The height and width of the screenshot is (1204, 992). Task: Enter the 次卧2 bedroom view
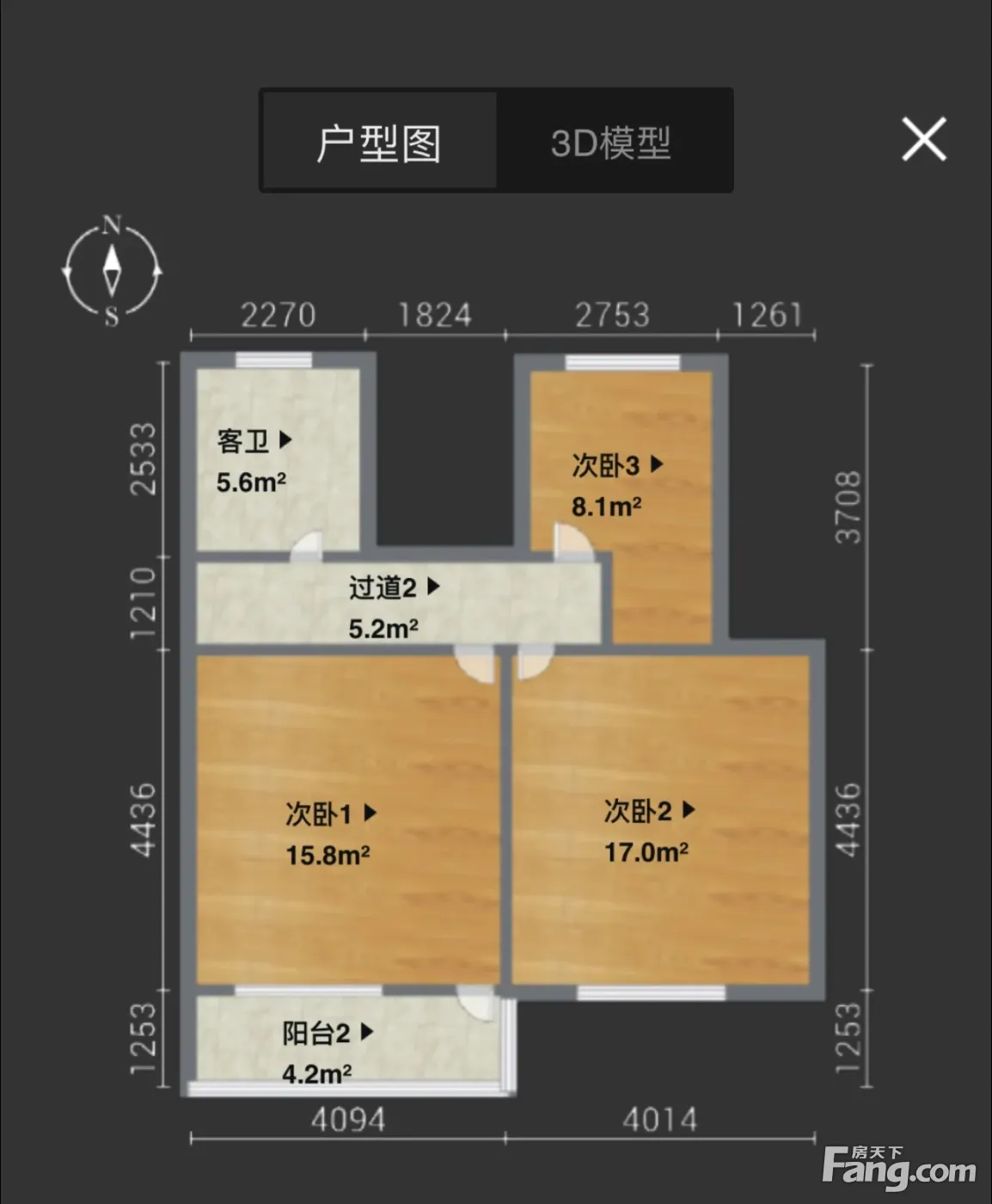click(x=649, y=810)
